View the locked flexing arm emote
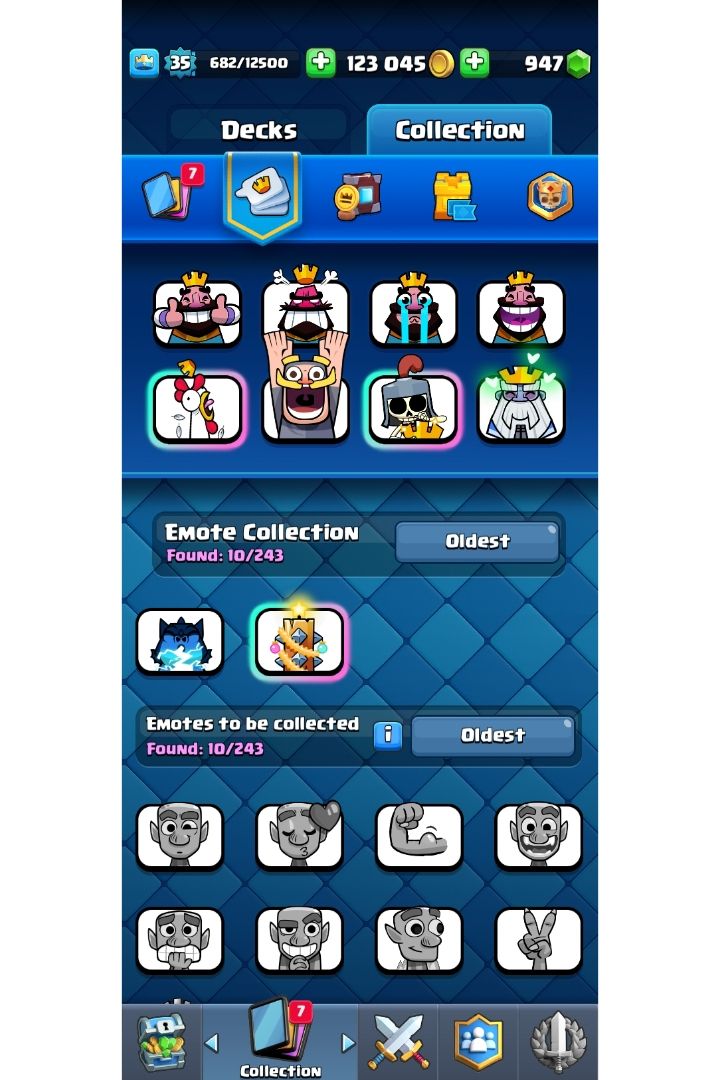The height and width of the screenshot is (1080, 720). (x=419, y=836)
